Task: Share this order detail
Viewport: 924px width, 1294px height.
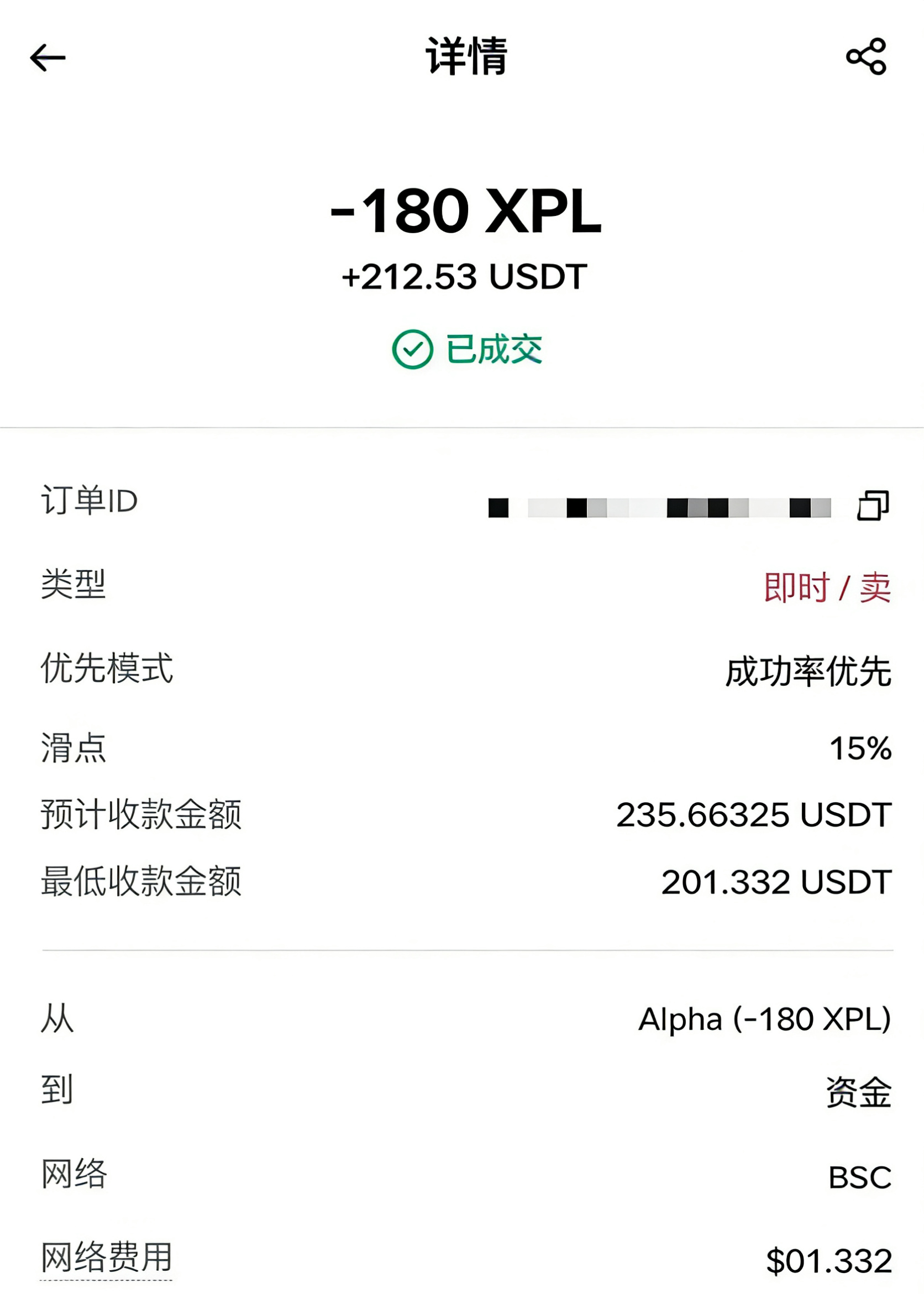Action: click(x=866, y=56)
